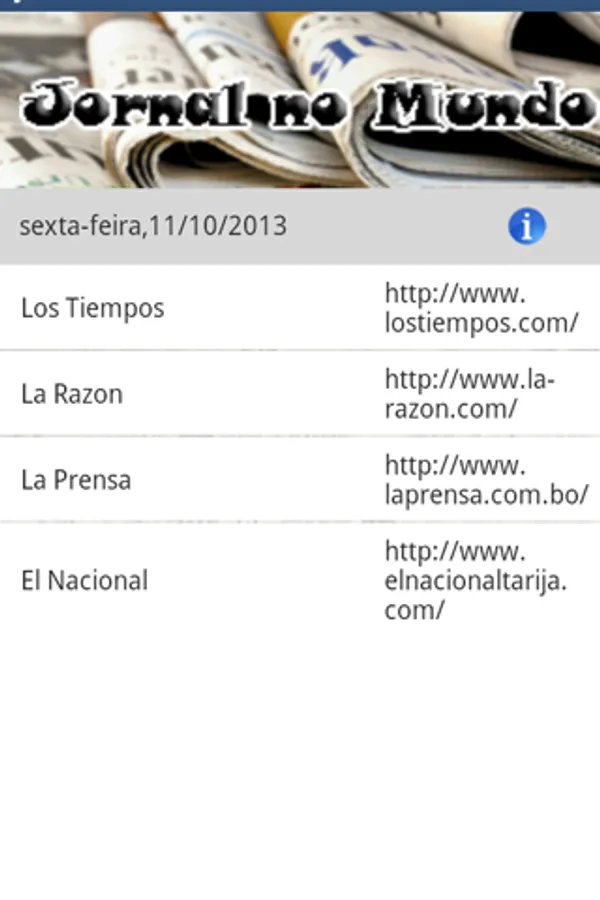Open La Prensa from the list
The width and height of the screenshot is (600, 900).
pos(76,480)
